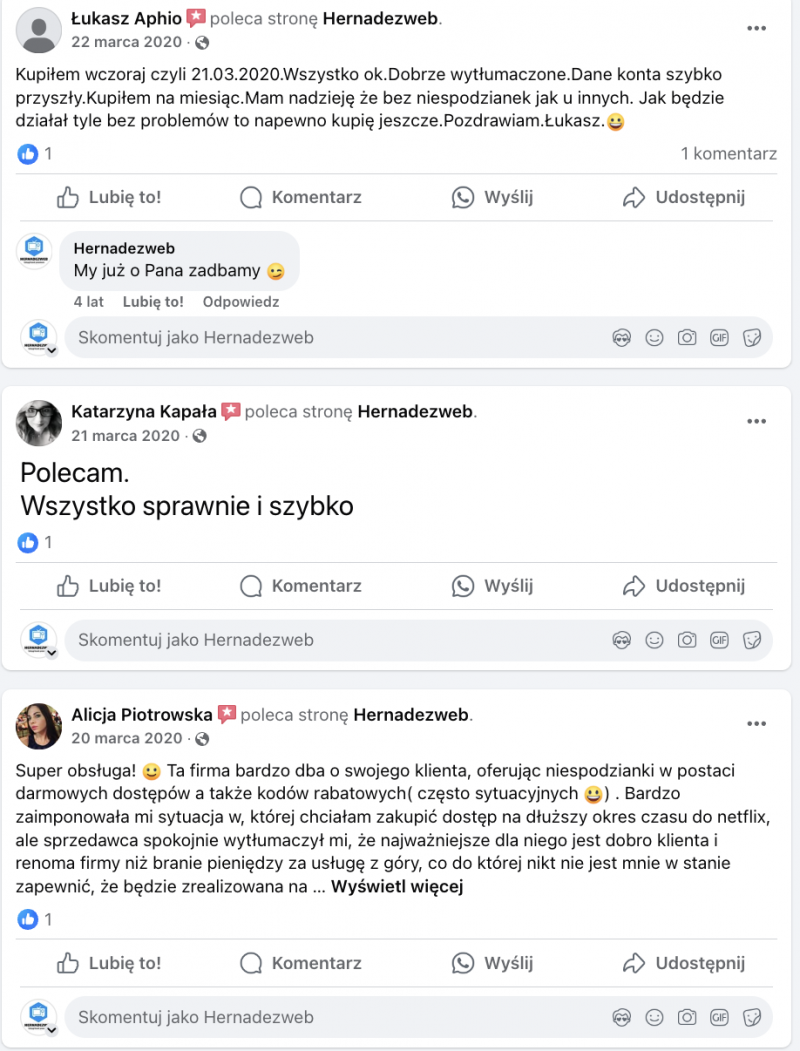Send Katarzyna Kapała's post via Wyślij
800x1051 pixels.
[492, 586]
